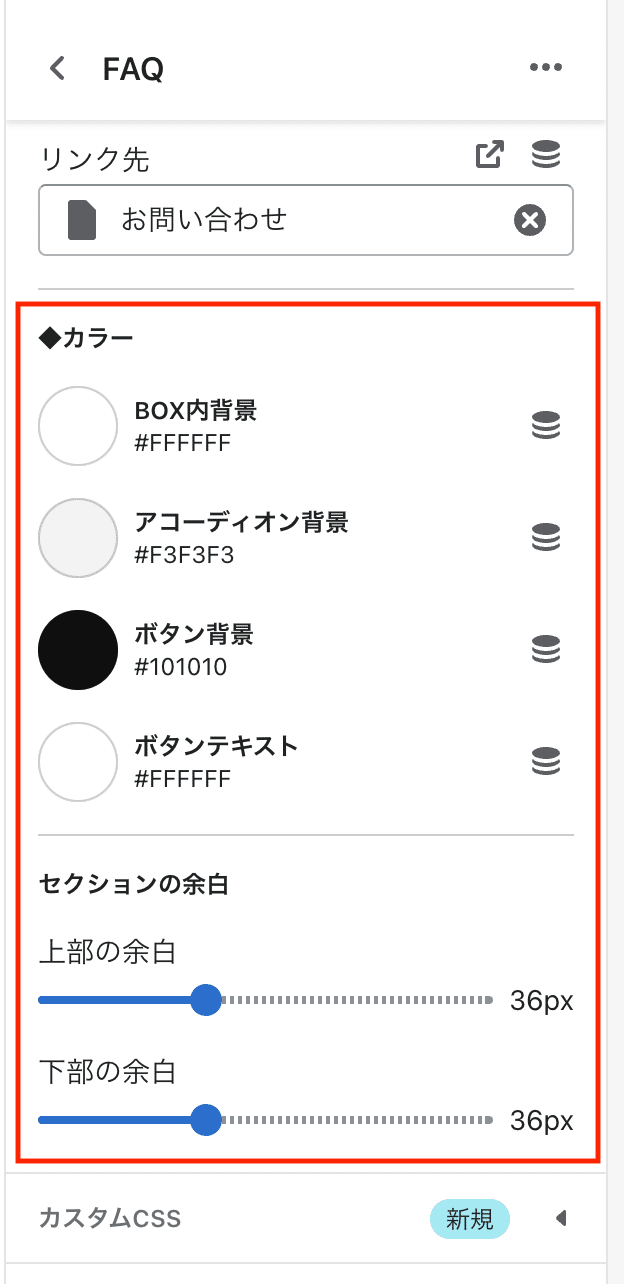Adjust the 上部の余白 slider

click(265, 1000)
